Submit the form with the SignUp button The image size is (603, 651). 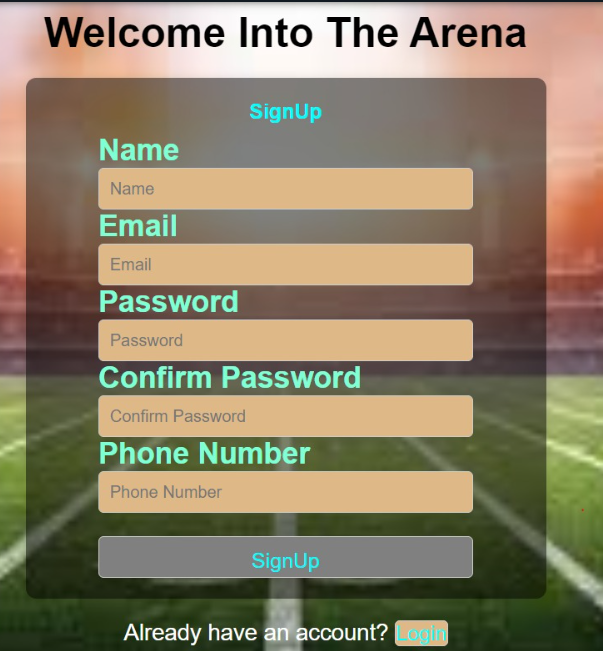(285, 558)
